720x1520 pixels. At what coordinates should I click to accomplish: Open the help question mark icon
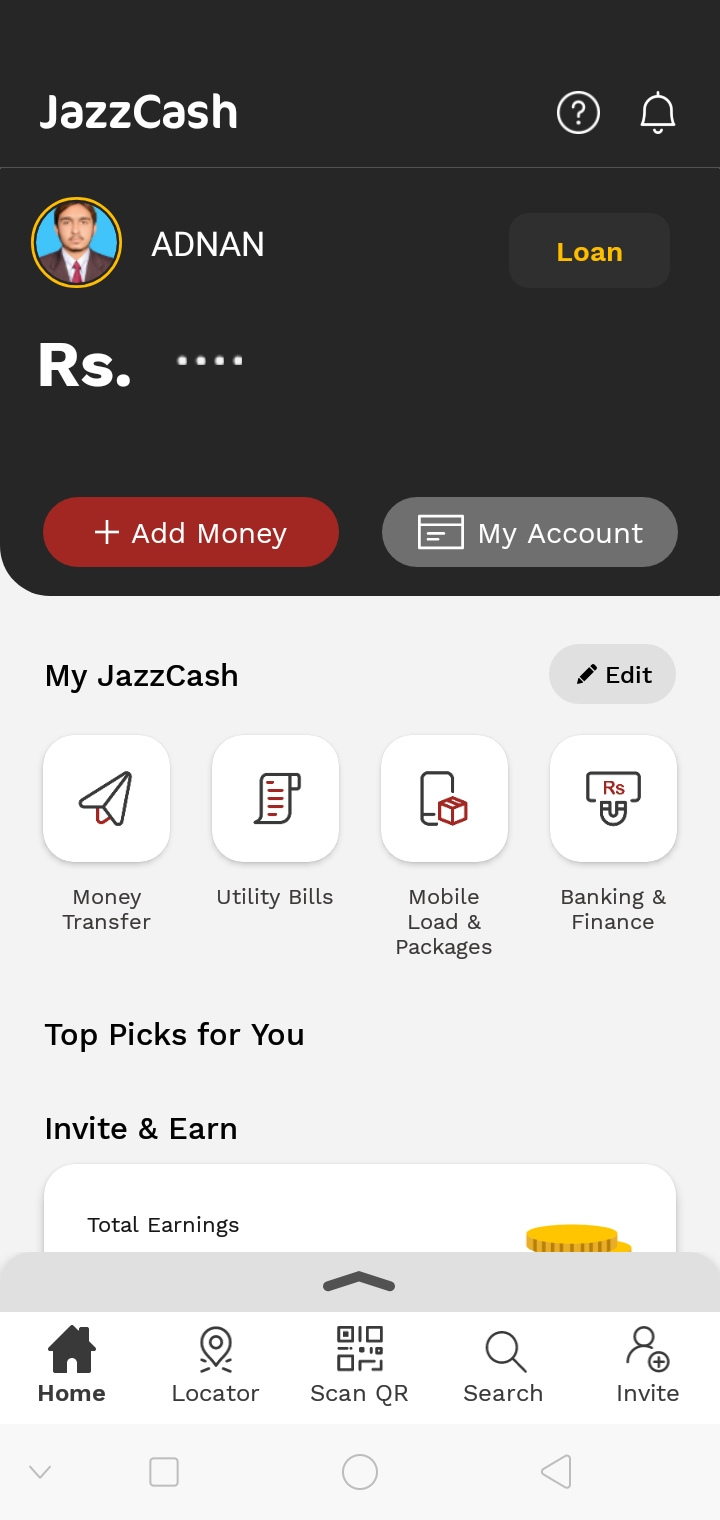point(578,112)
